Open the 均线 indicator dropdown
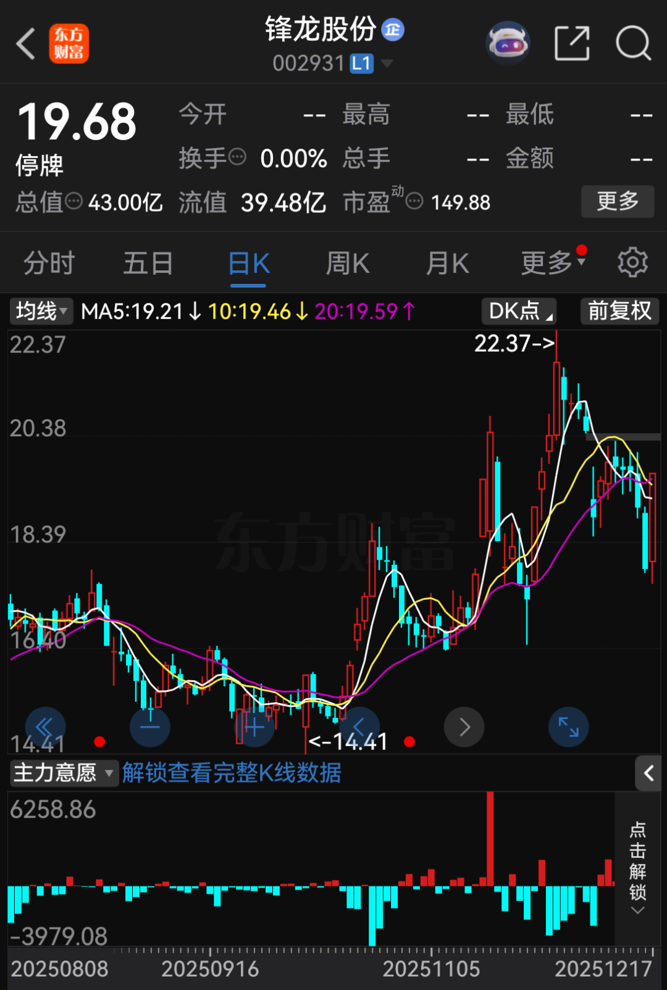The height and width of the screenshot is (990, 667). tap(41, 311)
